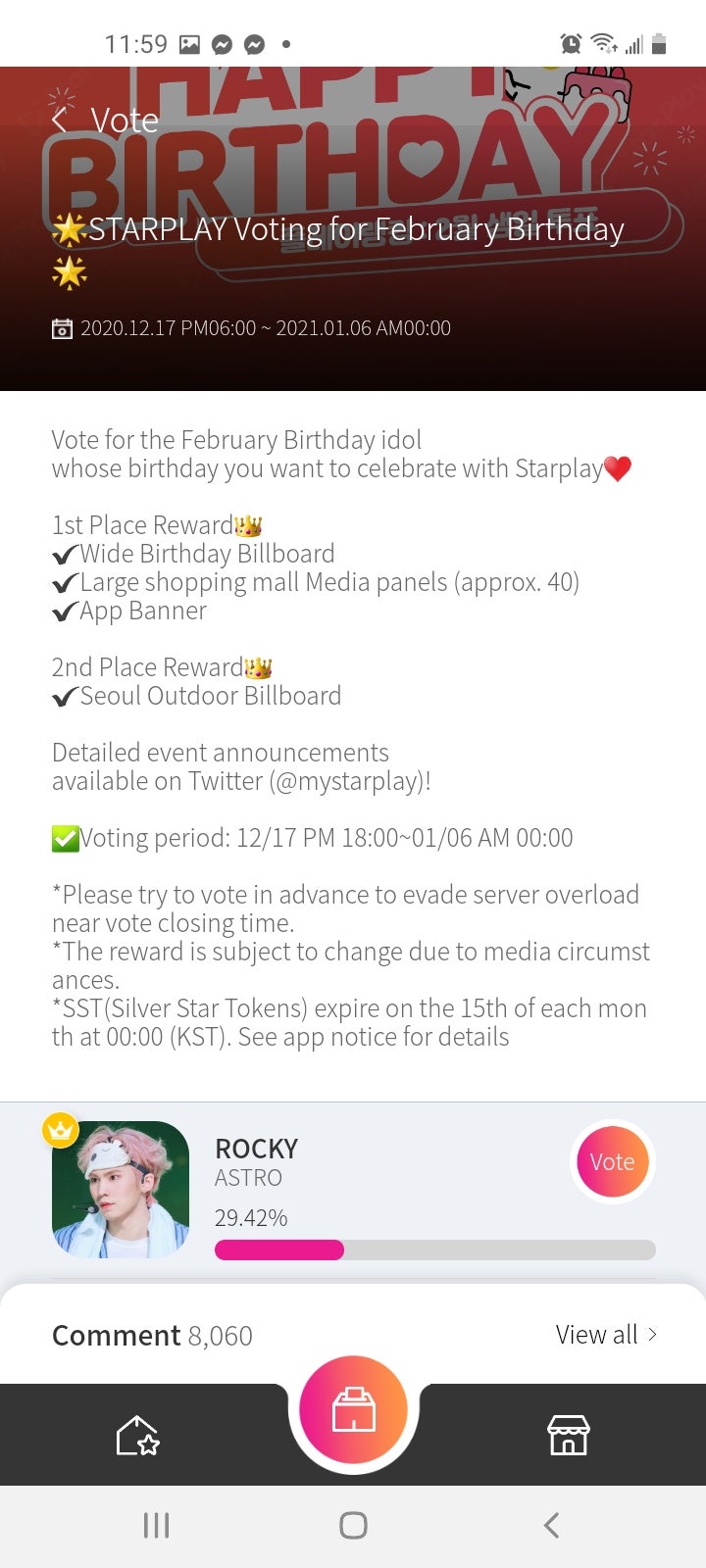Go back from the Vote page
706x1568 pixels.
62,121
